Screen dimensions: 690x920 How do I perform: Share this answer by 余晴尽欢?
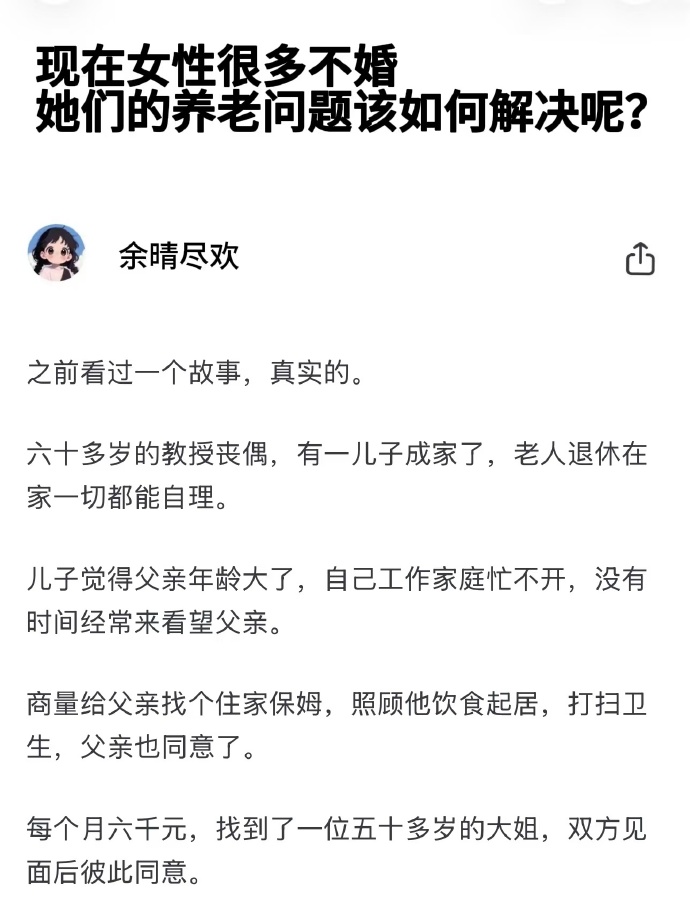[640, 258]
